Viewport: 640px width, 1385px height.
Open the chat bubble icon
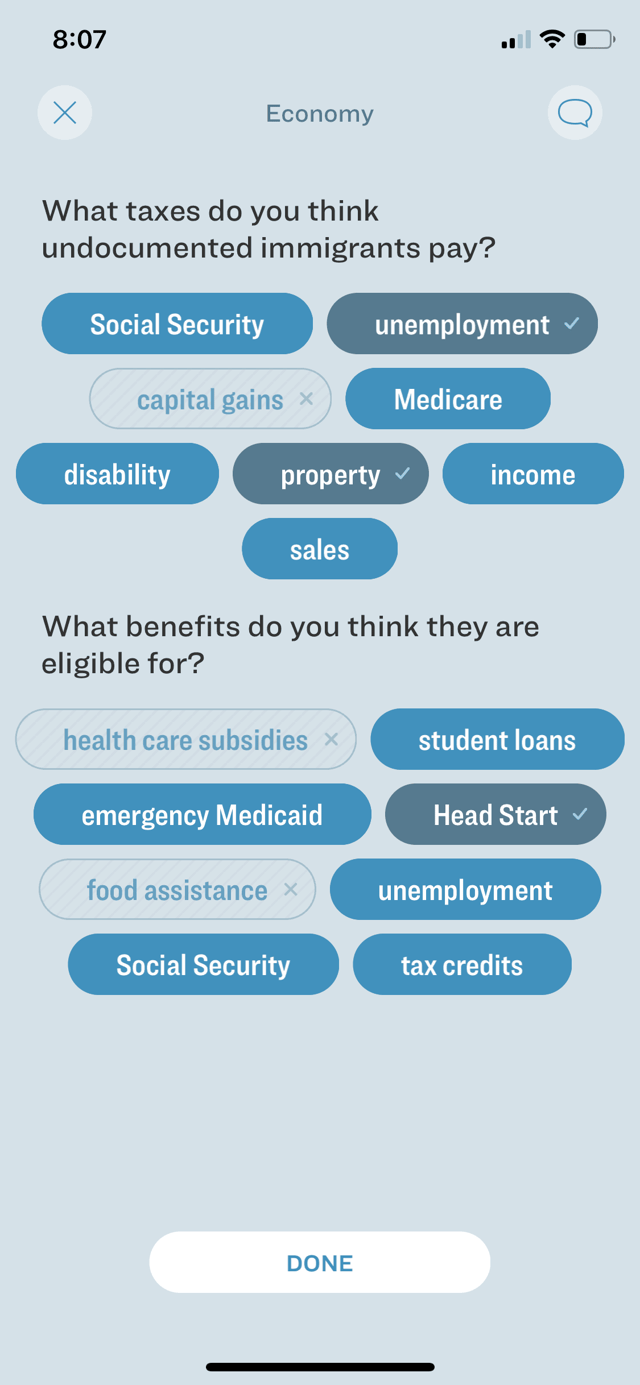575,112
